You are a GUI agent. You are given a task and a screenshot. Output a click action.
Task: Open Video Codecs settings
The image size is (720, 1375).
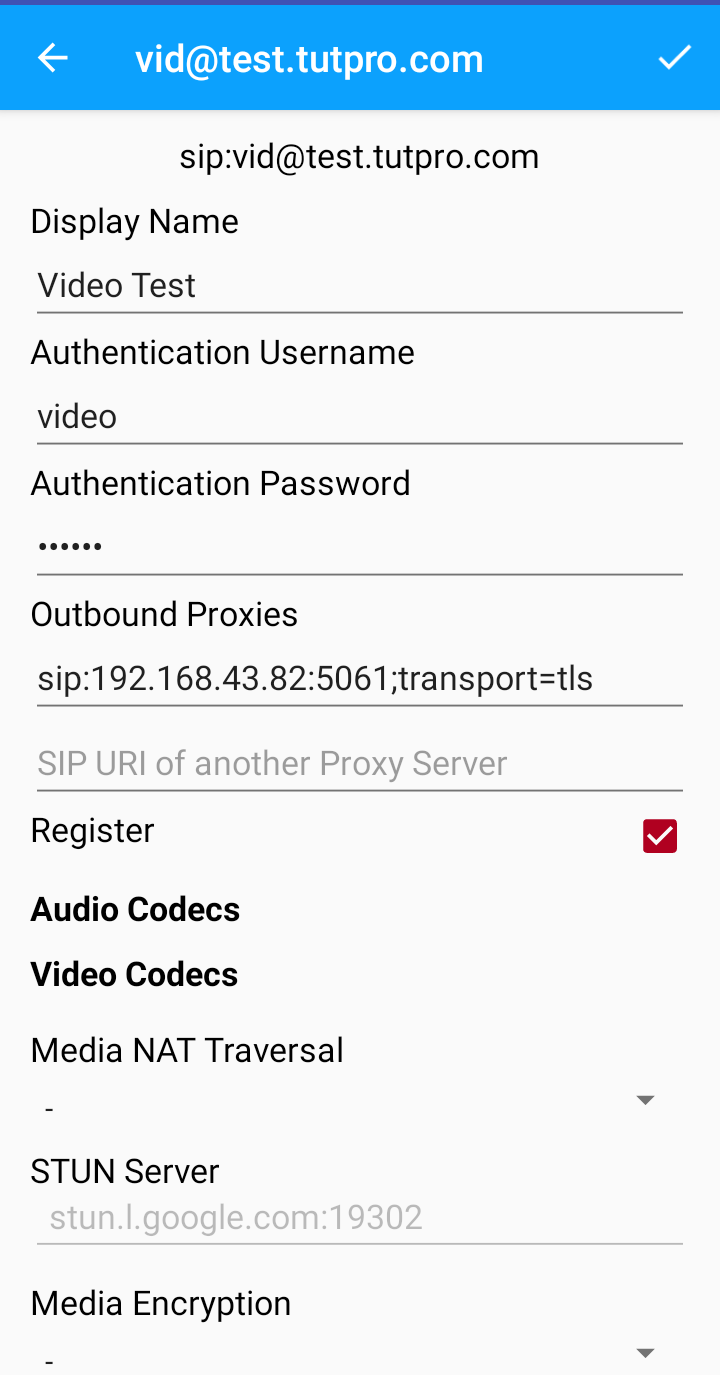[135, 975]
